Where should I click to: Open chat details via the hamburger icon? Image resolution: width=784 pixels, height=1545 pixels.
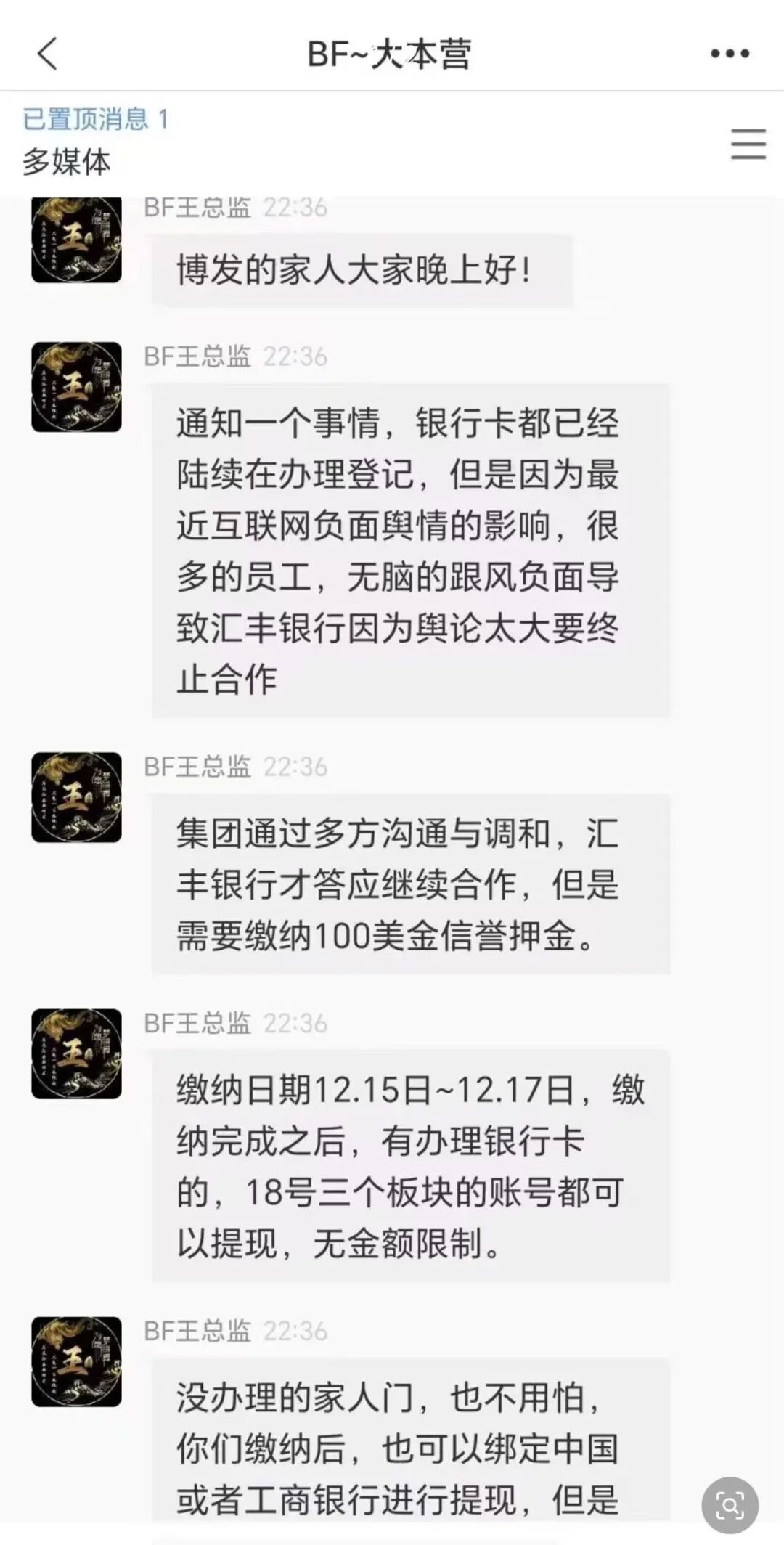(749, 145)
